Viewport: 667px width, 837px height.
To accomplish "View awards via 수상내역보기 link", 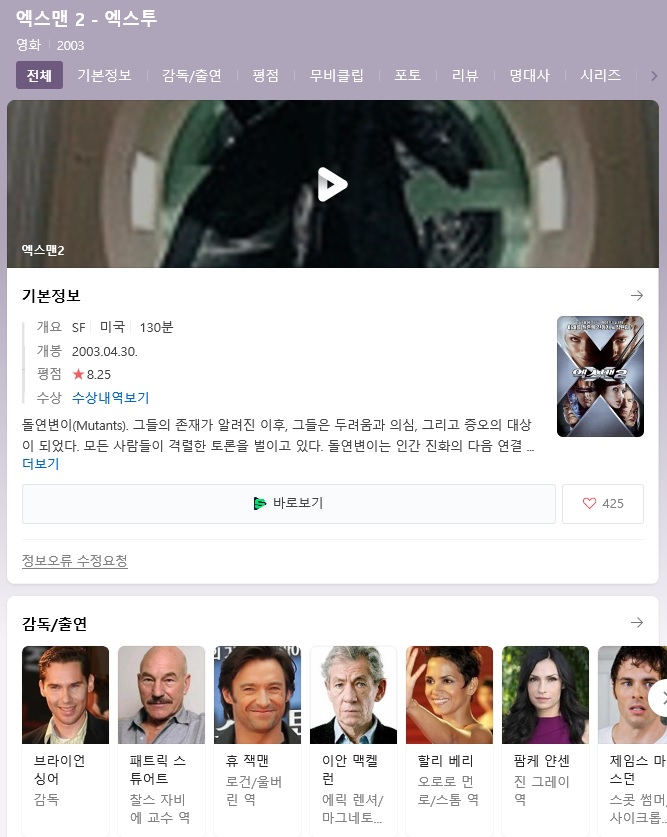I will 110,397.
